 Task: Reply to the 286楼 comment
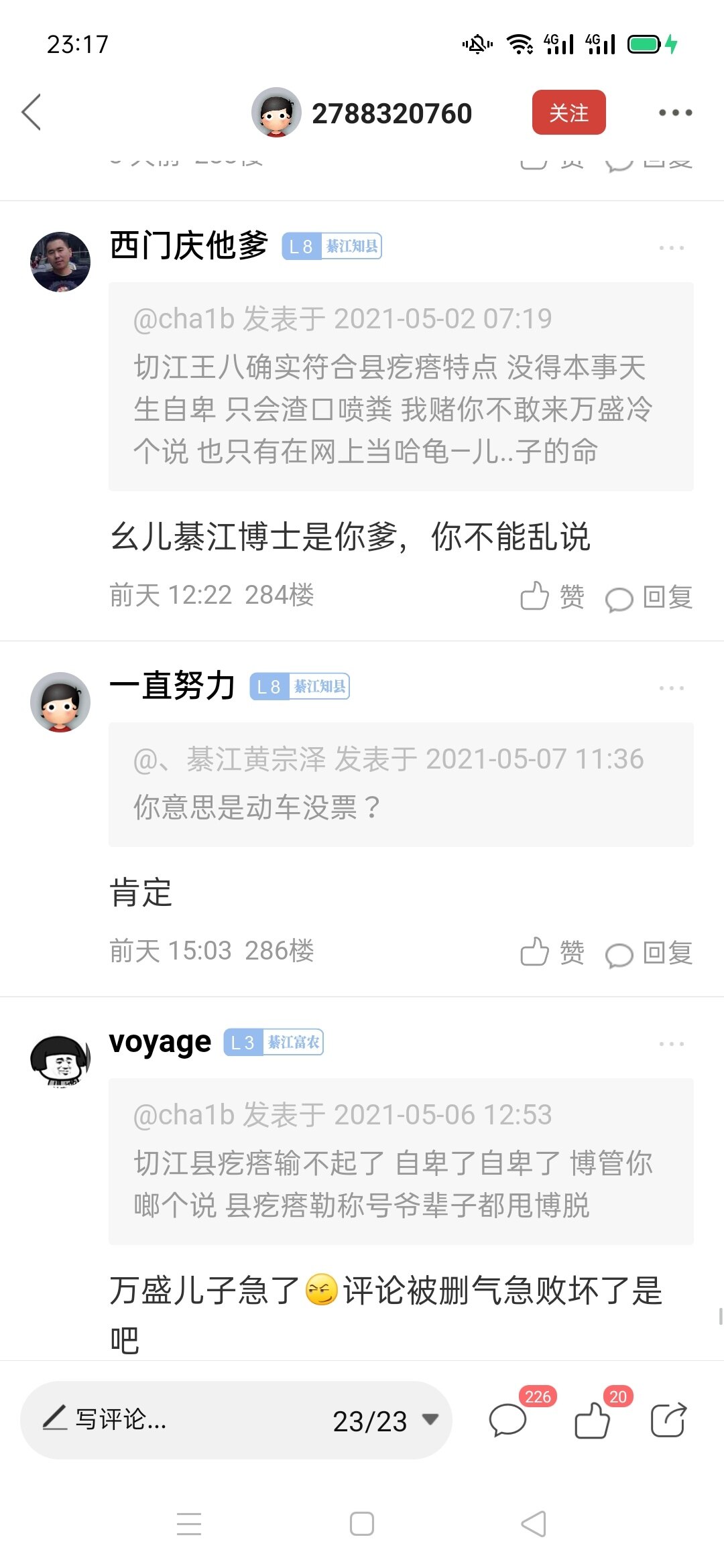(649, 953)
